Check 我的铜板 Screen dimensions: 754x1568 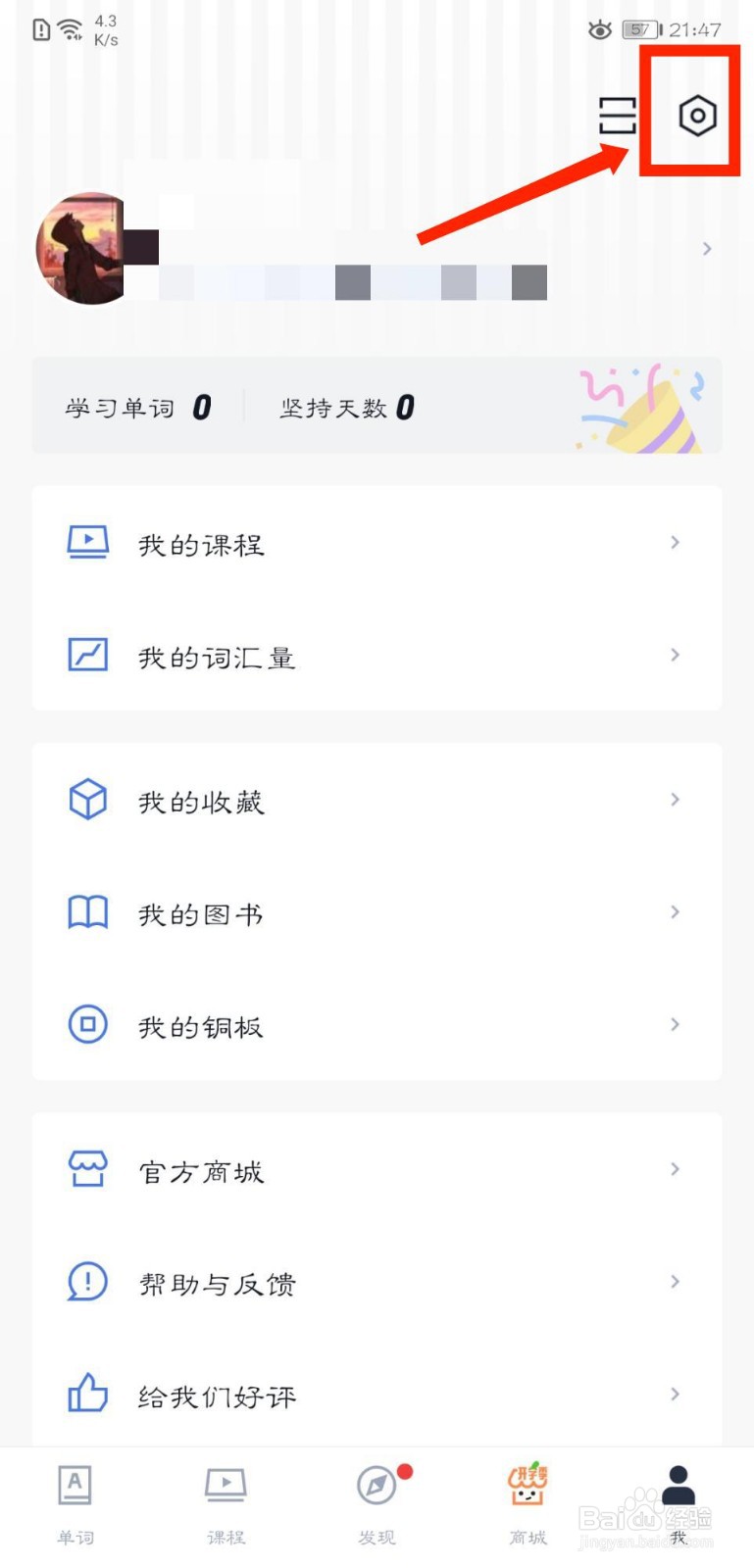377,1026
